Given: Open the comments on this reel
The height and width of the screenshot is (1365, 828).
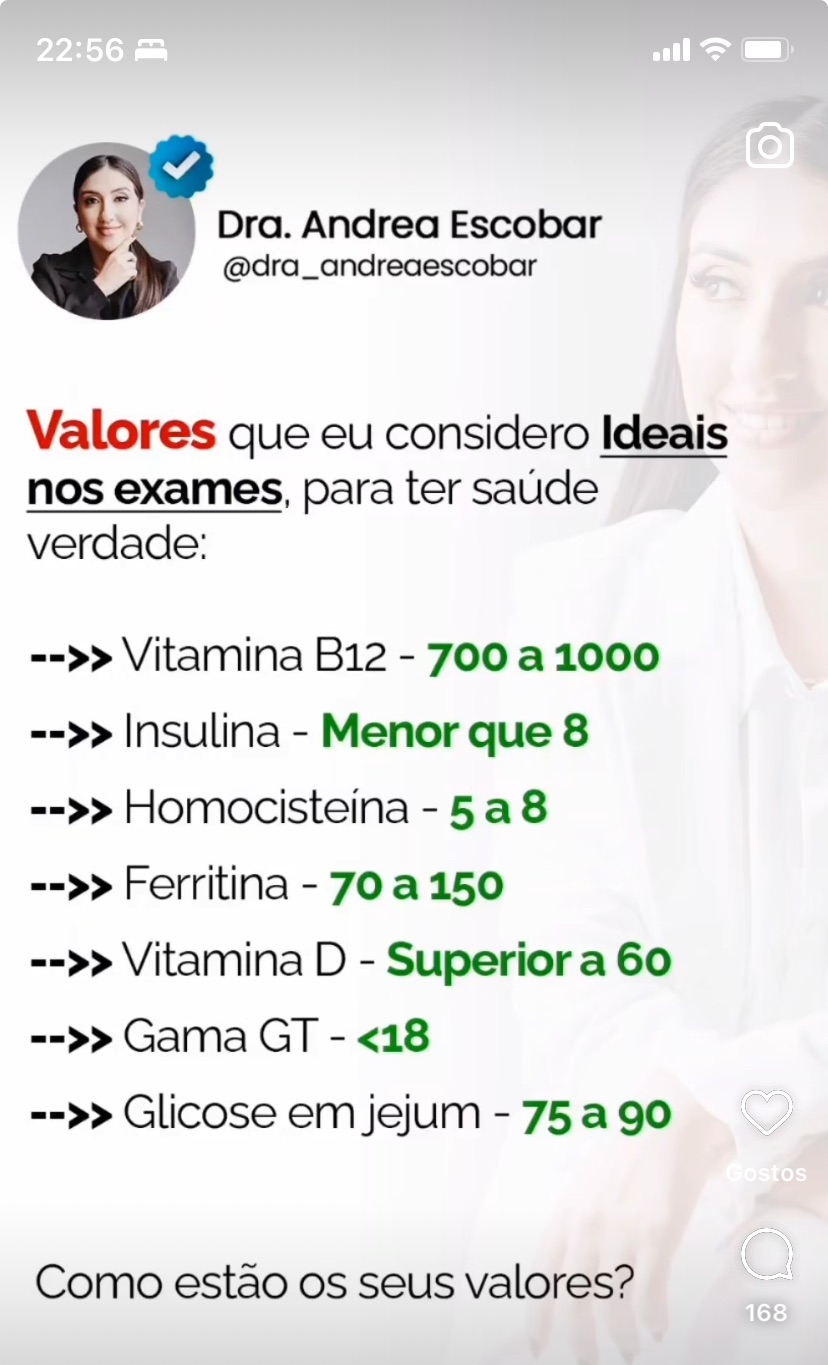Looking at the screenshot, I should [766, 1254].
